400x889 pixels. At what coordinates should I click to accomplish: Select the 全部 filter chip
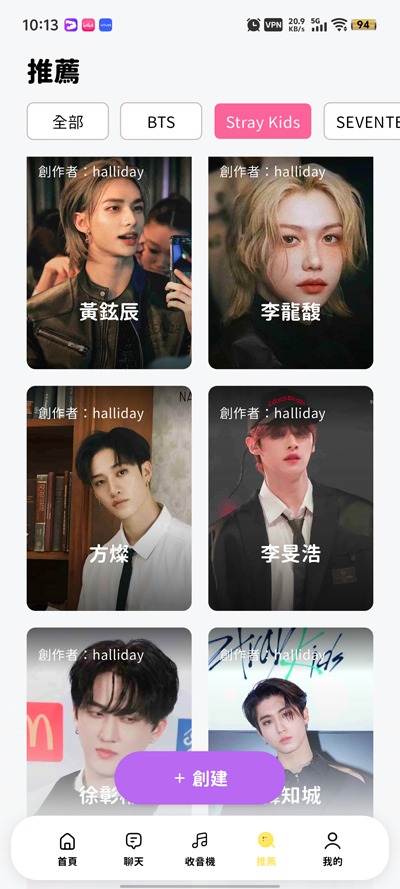pos(67,121)
